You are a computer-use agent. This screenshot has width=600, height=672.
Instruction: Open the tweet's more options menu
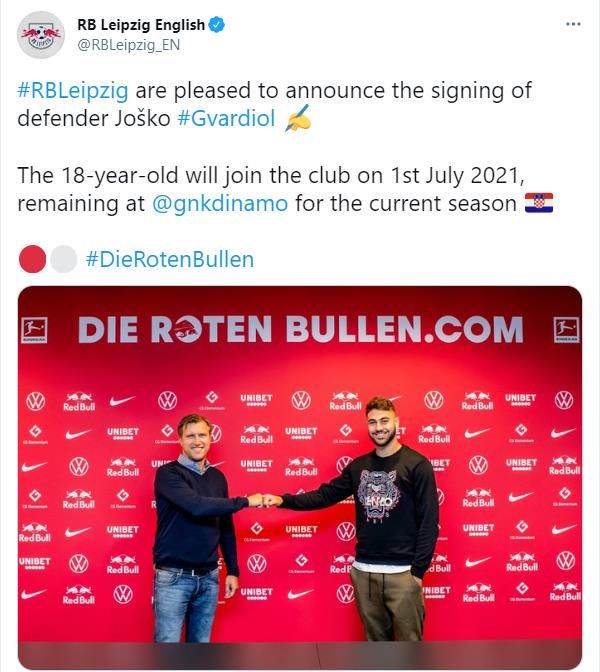[572, 24]
